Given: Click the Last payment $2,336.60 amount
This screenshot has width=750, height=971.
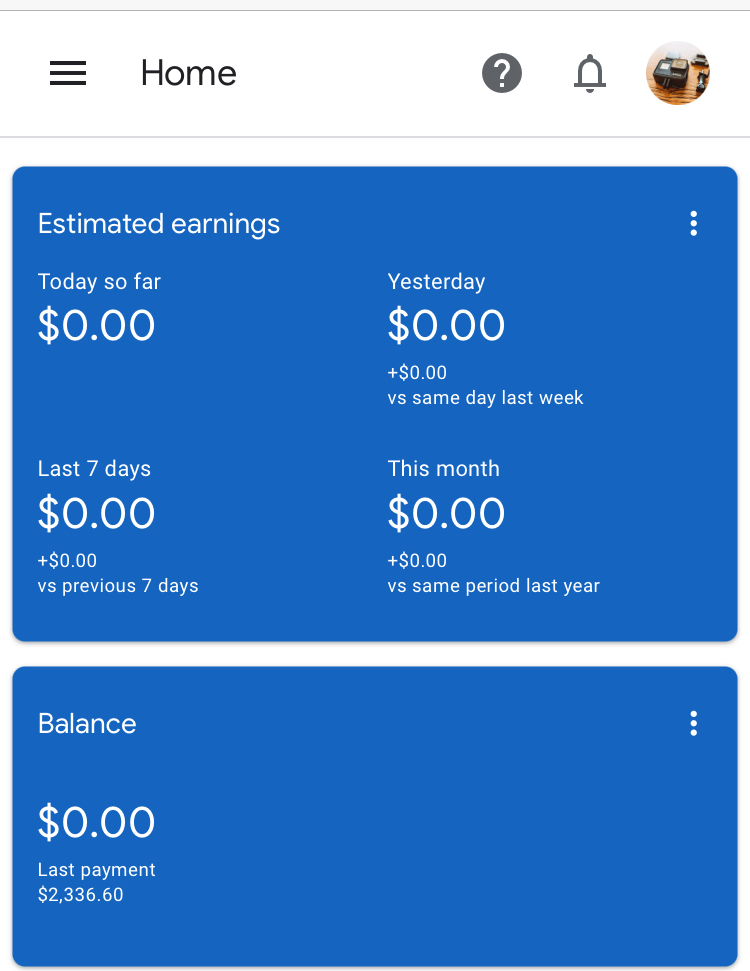Looking at the screenshot, I should [x=81, y=895].
